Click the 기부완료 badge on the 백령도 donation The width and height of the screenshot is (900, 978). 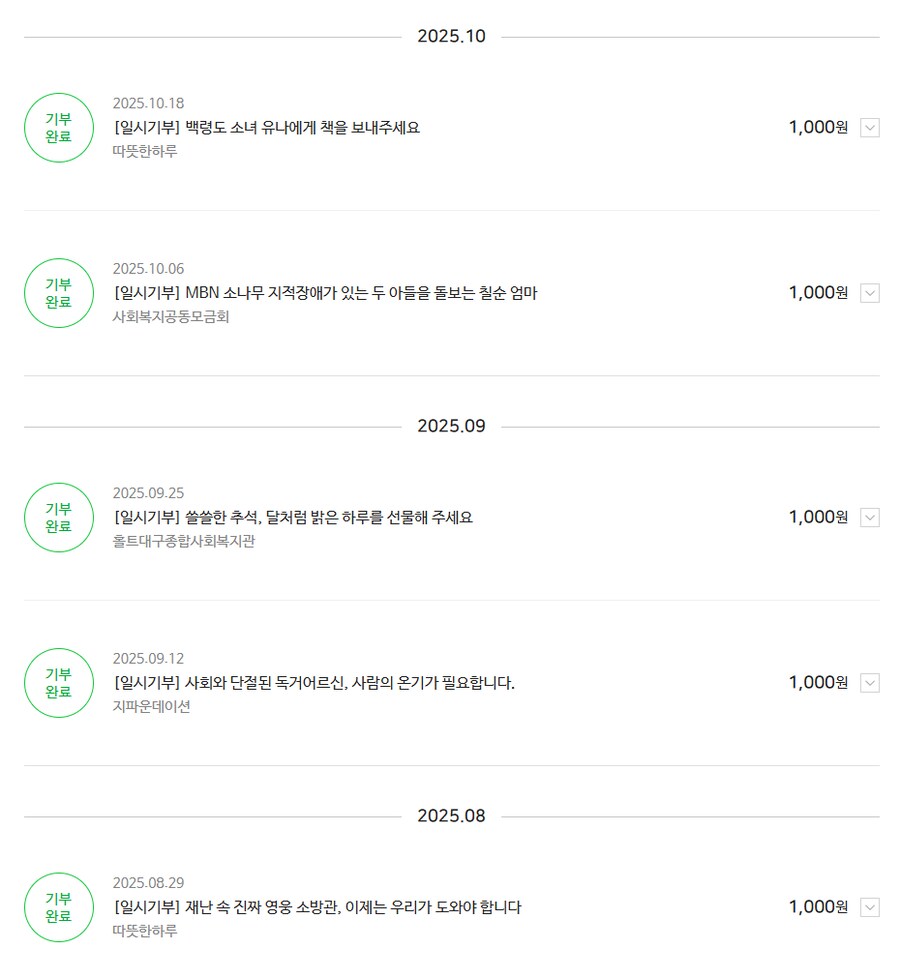[58, 128]
